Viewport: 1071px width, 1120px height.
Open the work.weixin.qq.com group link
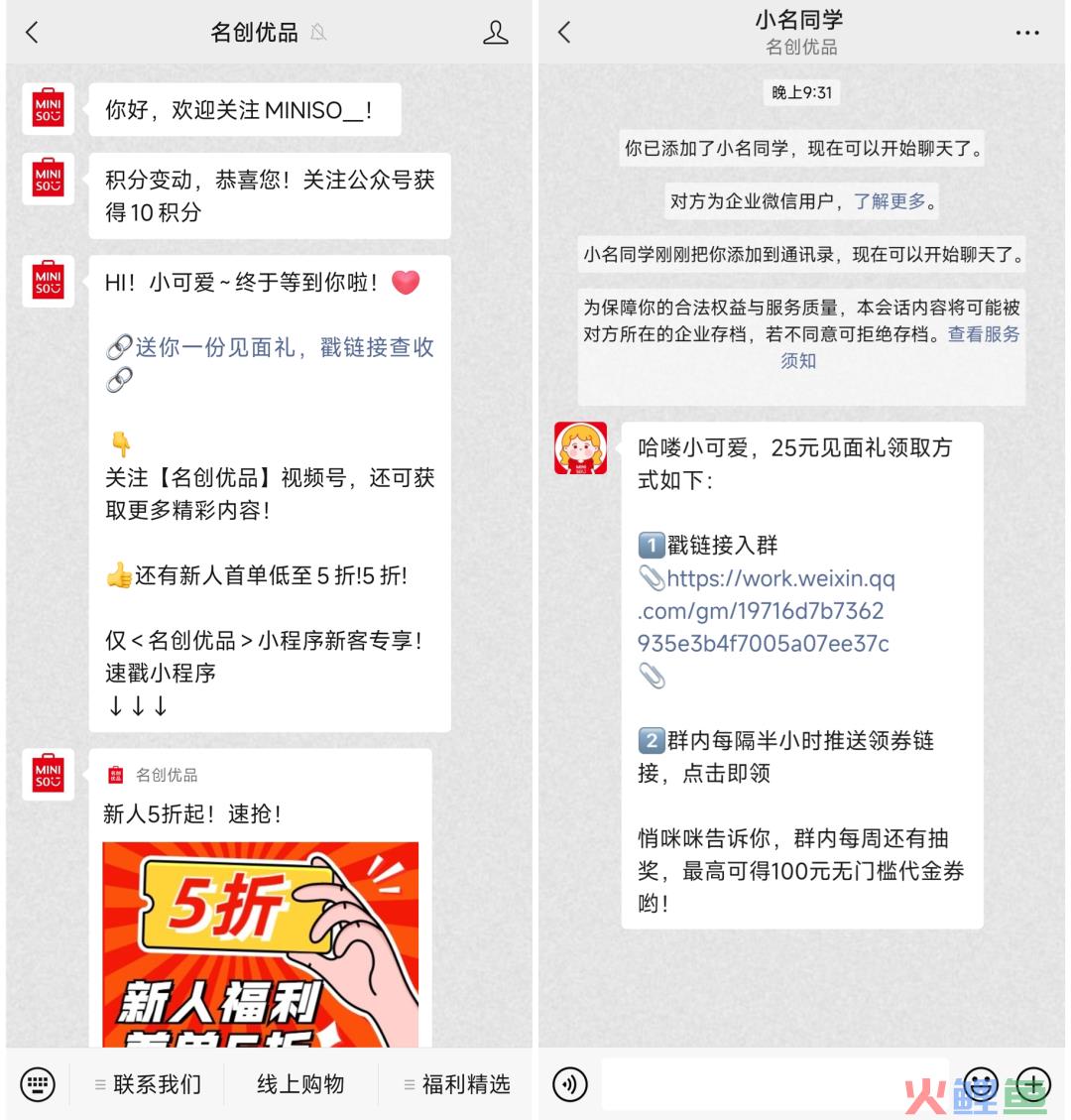pos(766,611)
